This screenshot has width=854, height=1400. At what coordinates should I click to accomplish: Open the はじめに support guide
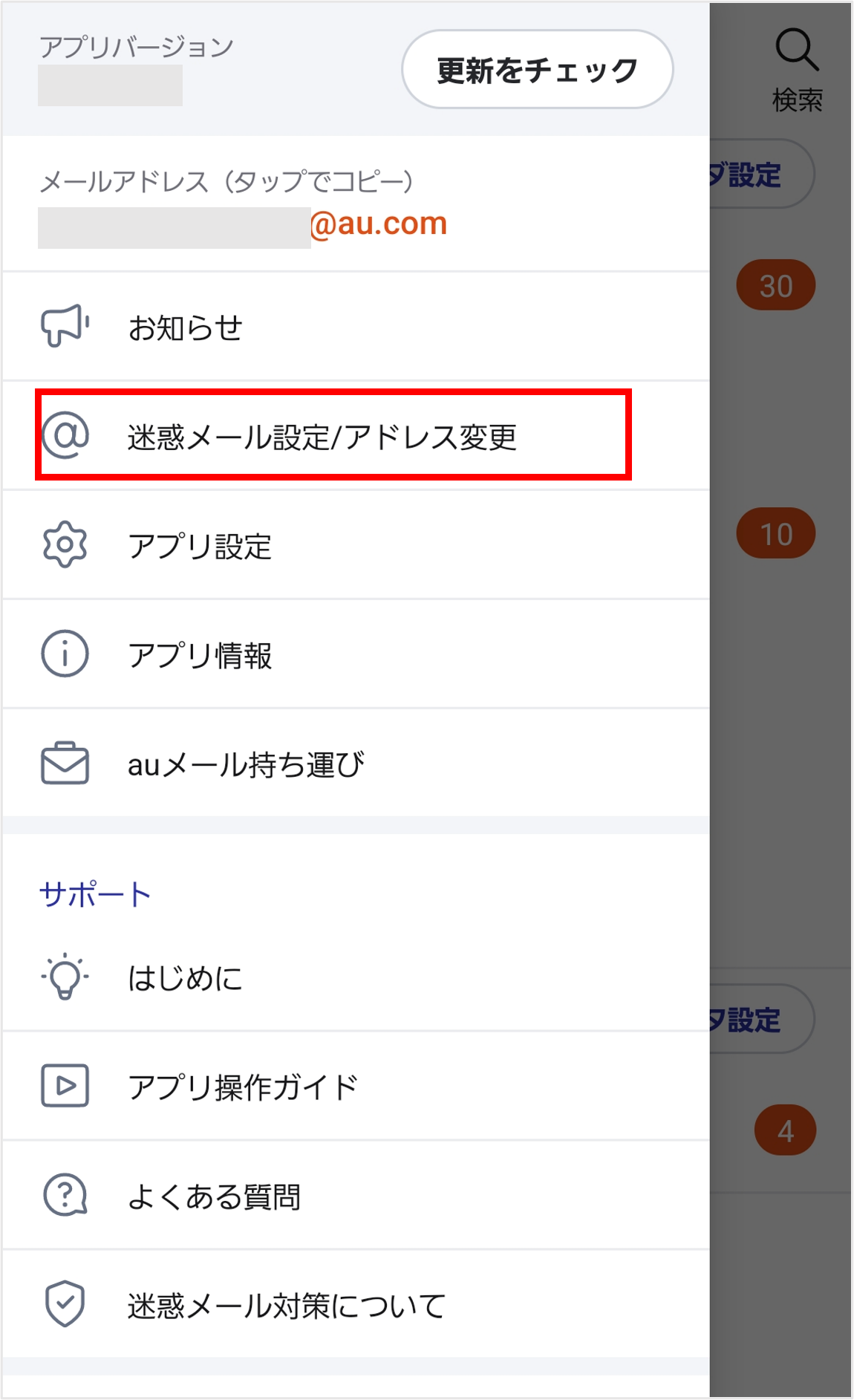pos(186,978)
